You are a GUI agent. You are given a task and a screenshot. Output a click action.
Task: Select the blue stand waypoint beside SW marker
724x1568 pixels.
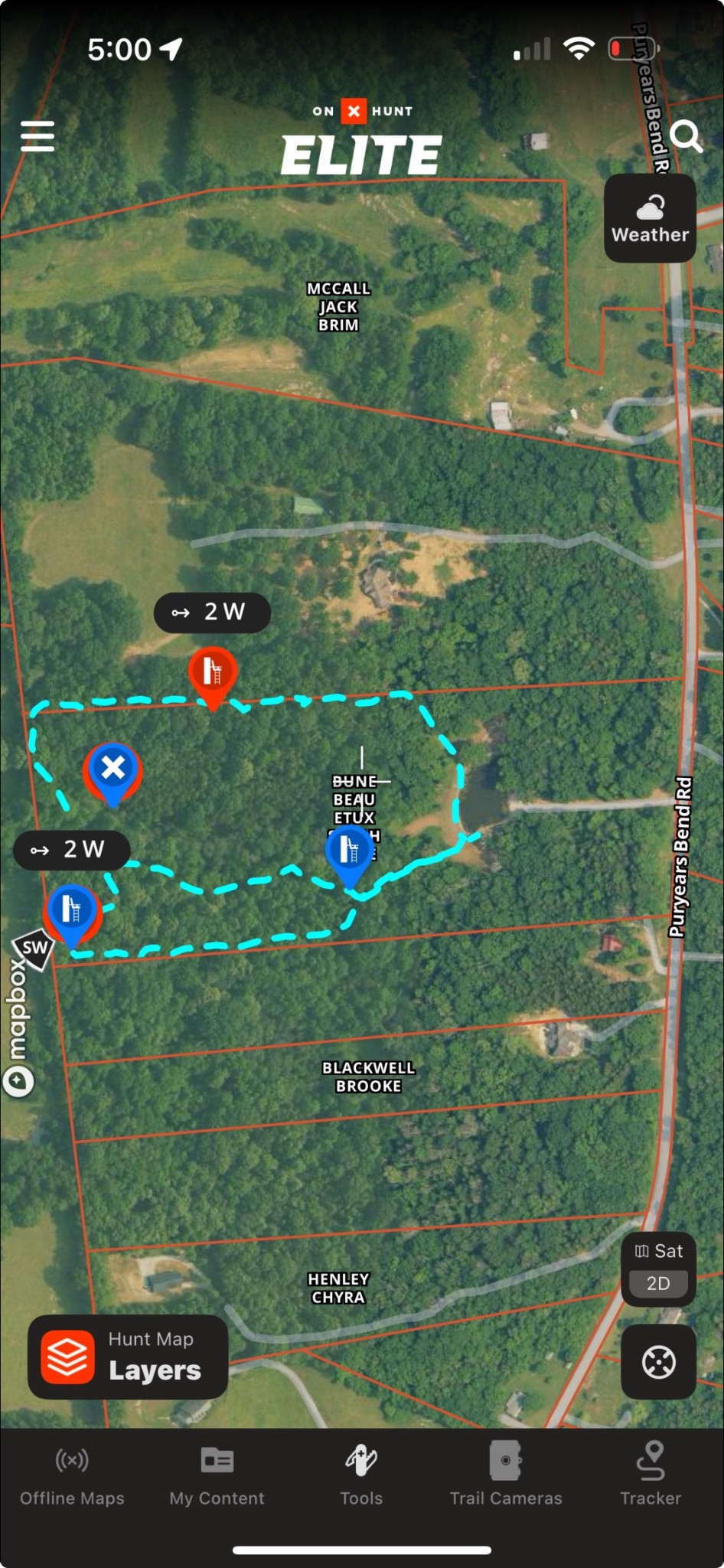click(x=71, y=911)
